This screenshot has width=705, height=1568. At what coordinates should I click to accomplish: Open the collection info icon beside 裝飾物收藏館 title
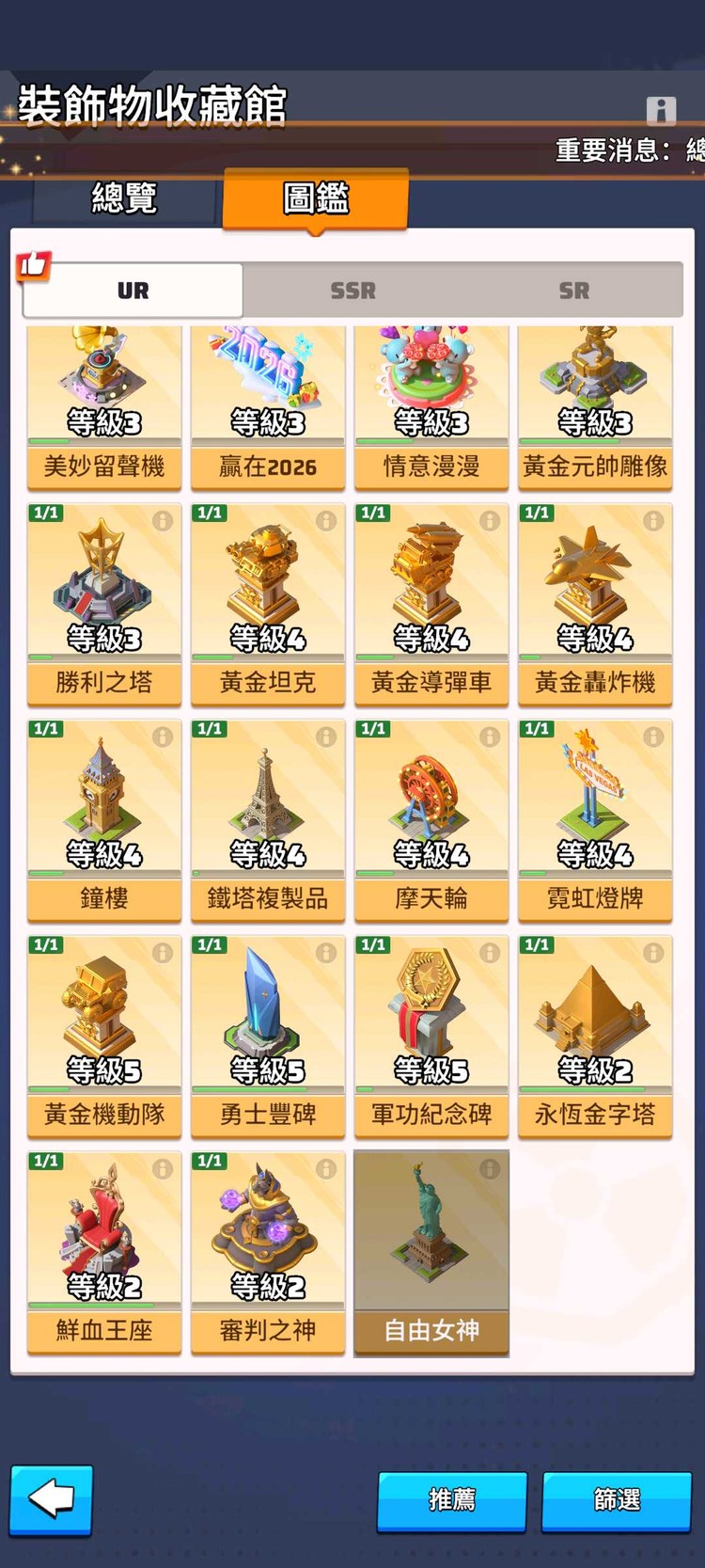663,108
